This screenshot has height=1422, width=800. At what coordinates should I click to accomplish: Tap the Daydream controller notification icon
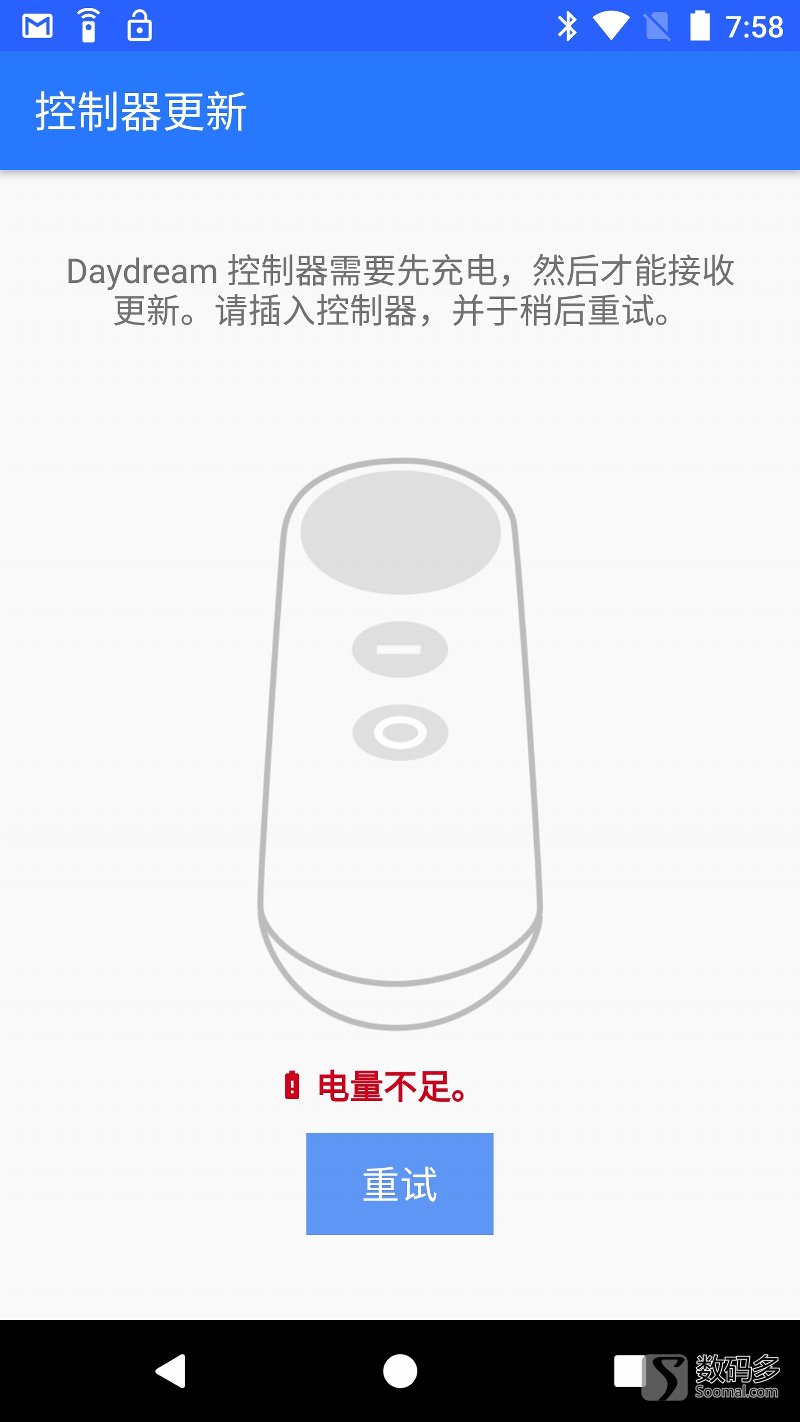tap(90, 26)
